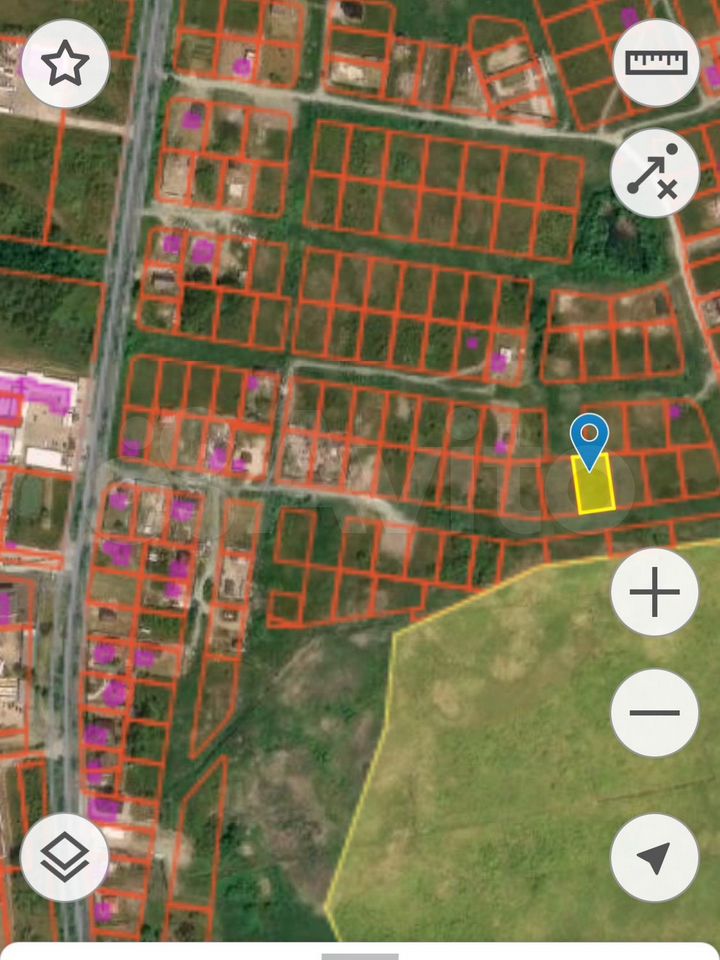720x960 pixels.
Task: Expand the bottom sheet handle
Action: tap(359, 956)
